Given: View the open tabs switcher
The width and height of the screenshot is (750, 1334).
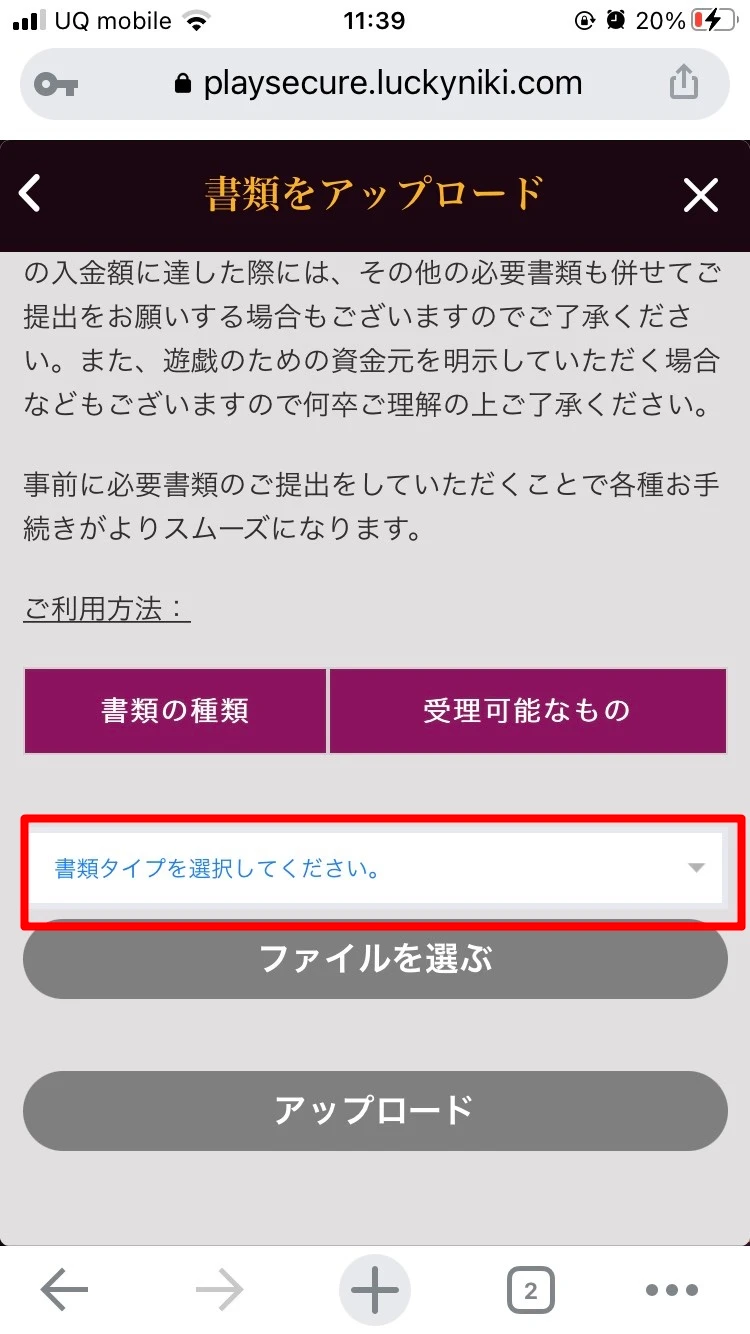Looking at the screenshot, I should pos(530,1291).
